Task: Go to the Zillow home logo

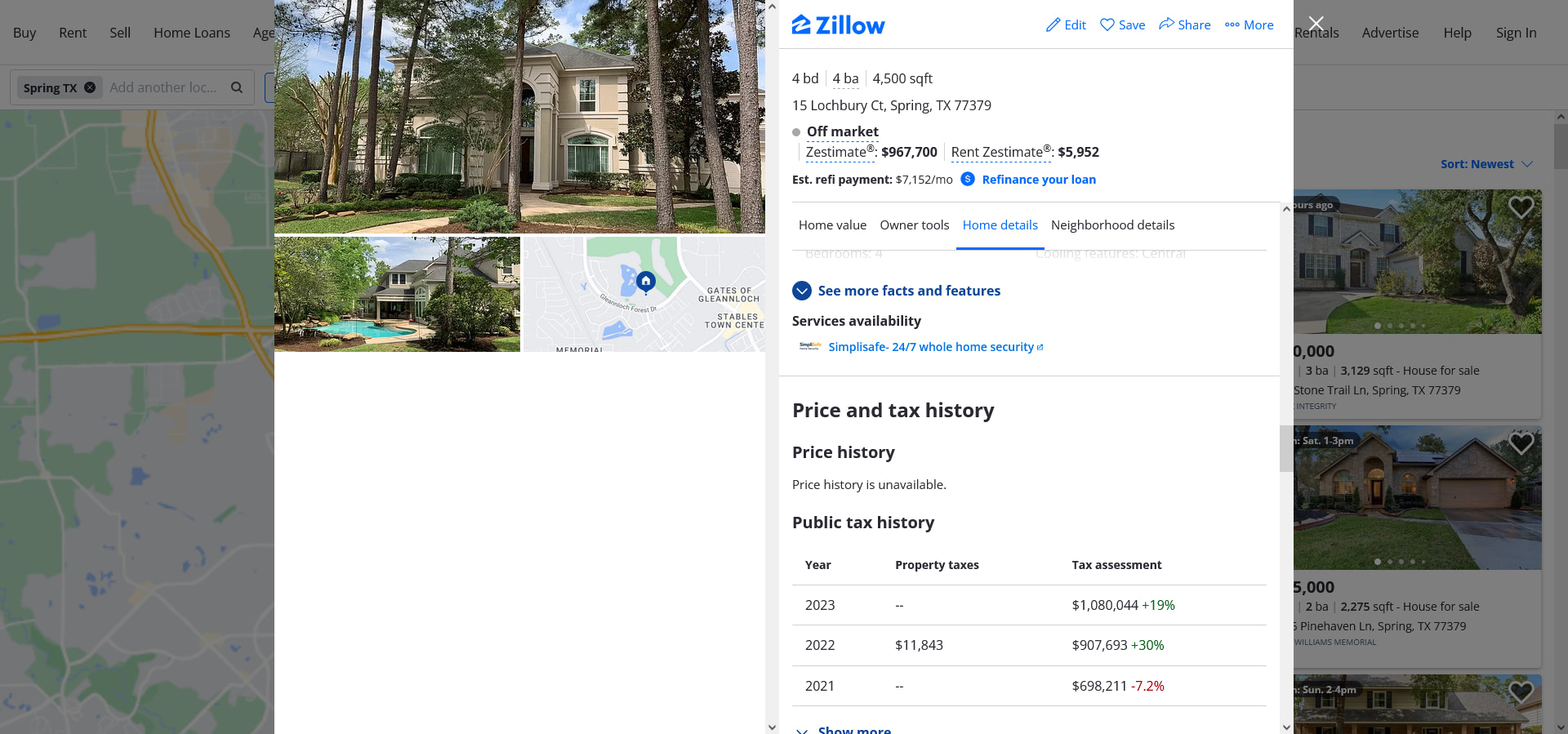Action: coord(838,25)
